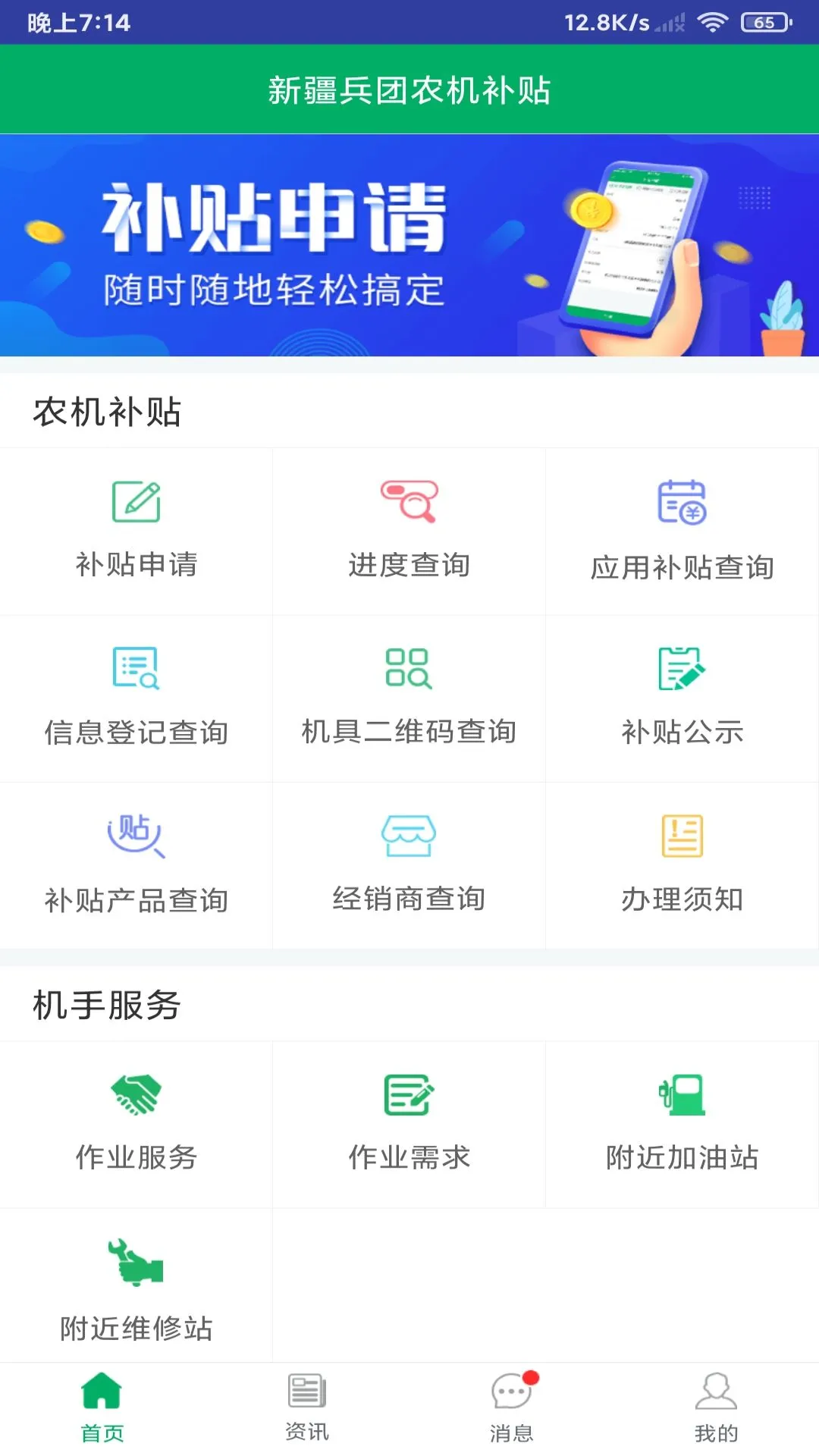Tap the 补贴申请 promotional banner
The height and width of the screenshot is (1456, 819).
click(x=409, y=243)
